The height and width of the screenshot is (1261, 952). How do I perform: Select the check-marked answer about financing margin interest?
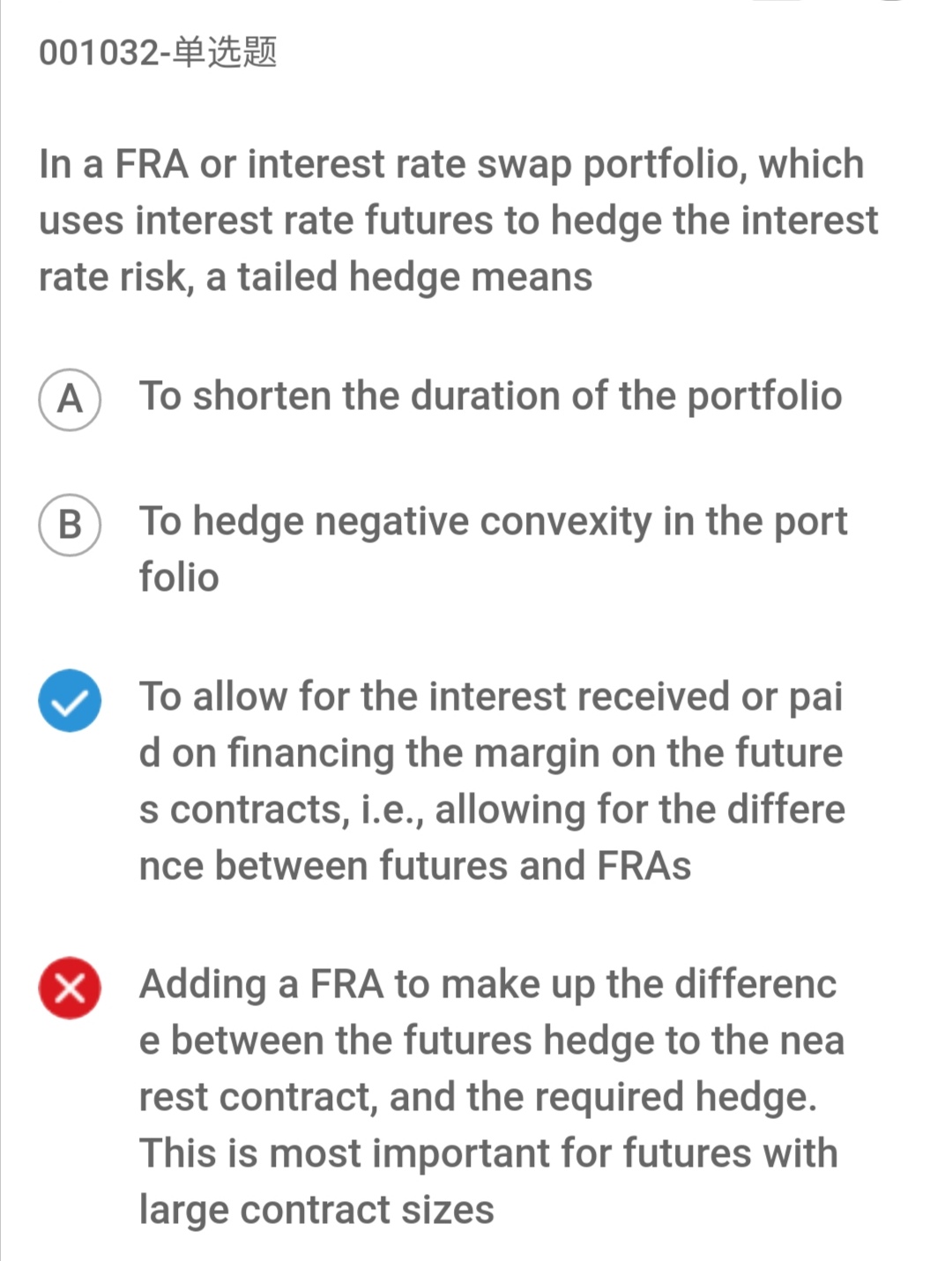click(x=70, y=701)
